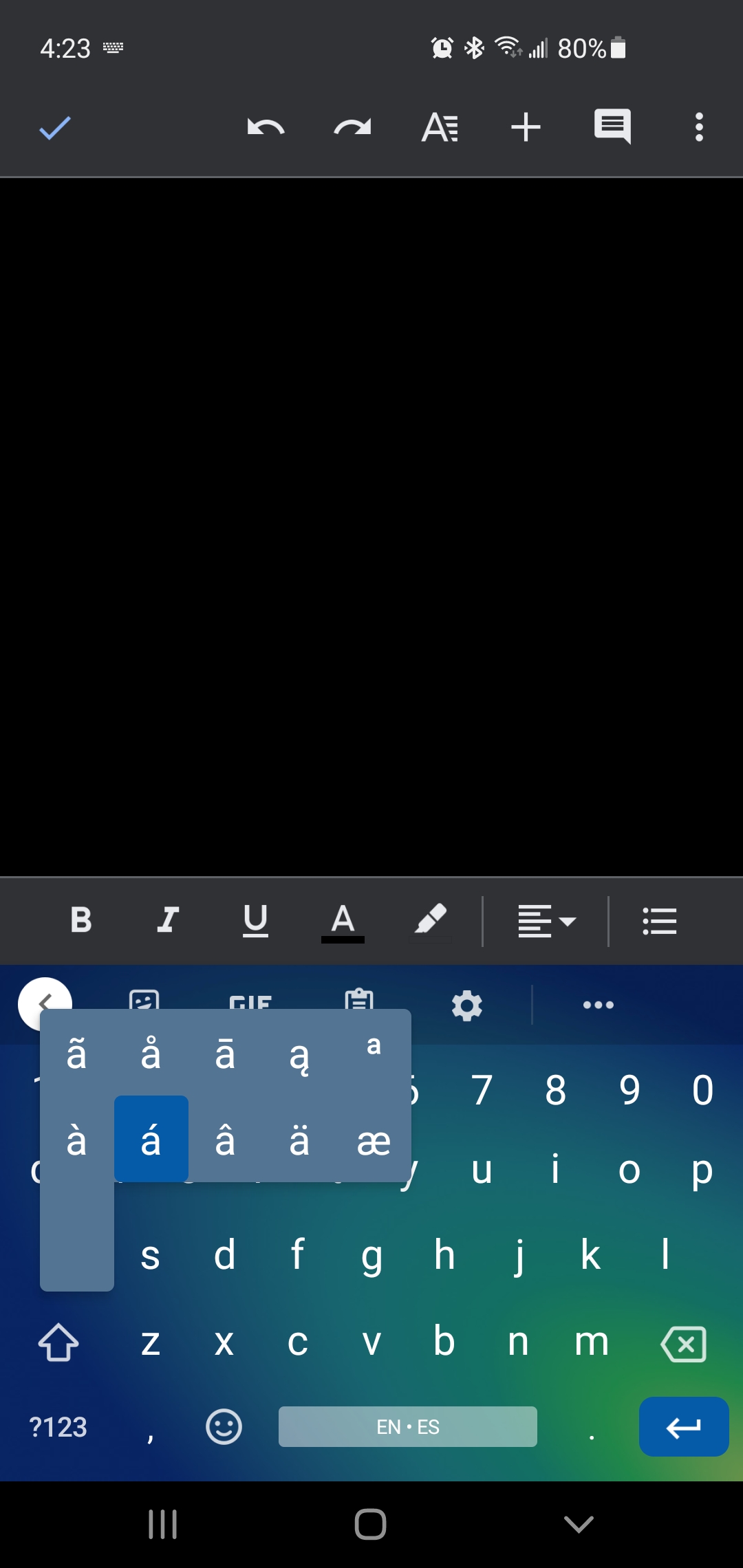The height and width of the screenshot is (1568, 743).
Task: Open the overflow menu
Action: [699, 128]
